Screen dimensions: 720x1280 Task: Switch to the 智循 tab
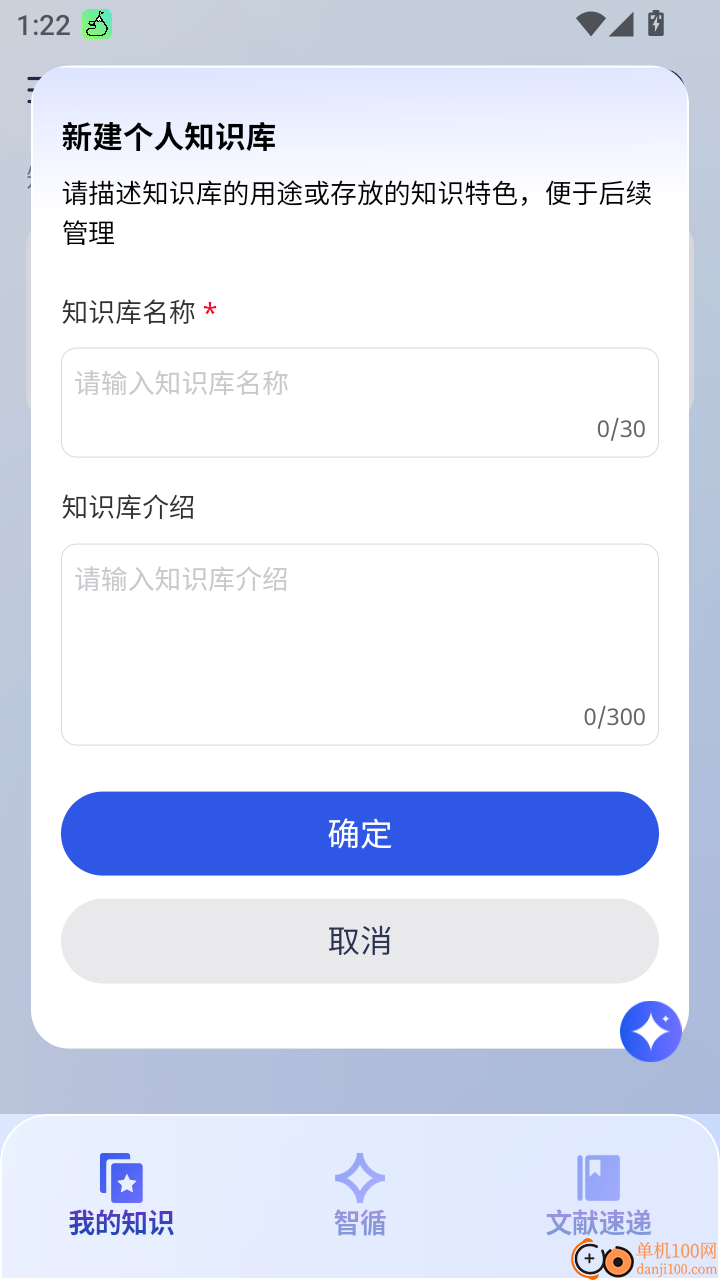pyautogui.click(x=358, y=1195)
